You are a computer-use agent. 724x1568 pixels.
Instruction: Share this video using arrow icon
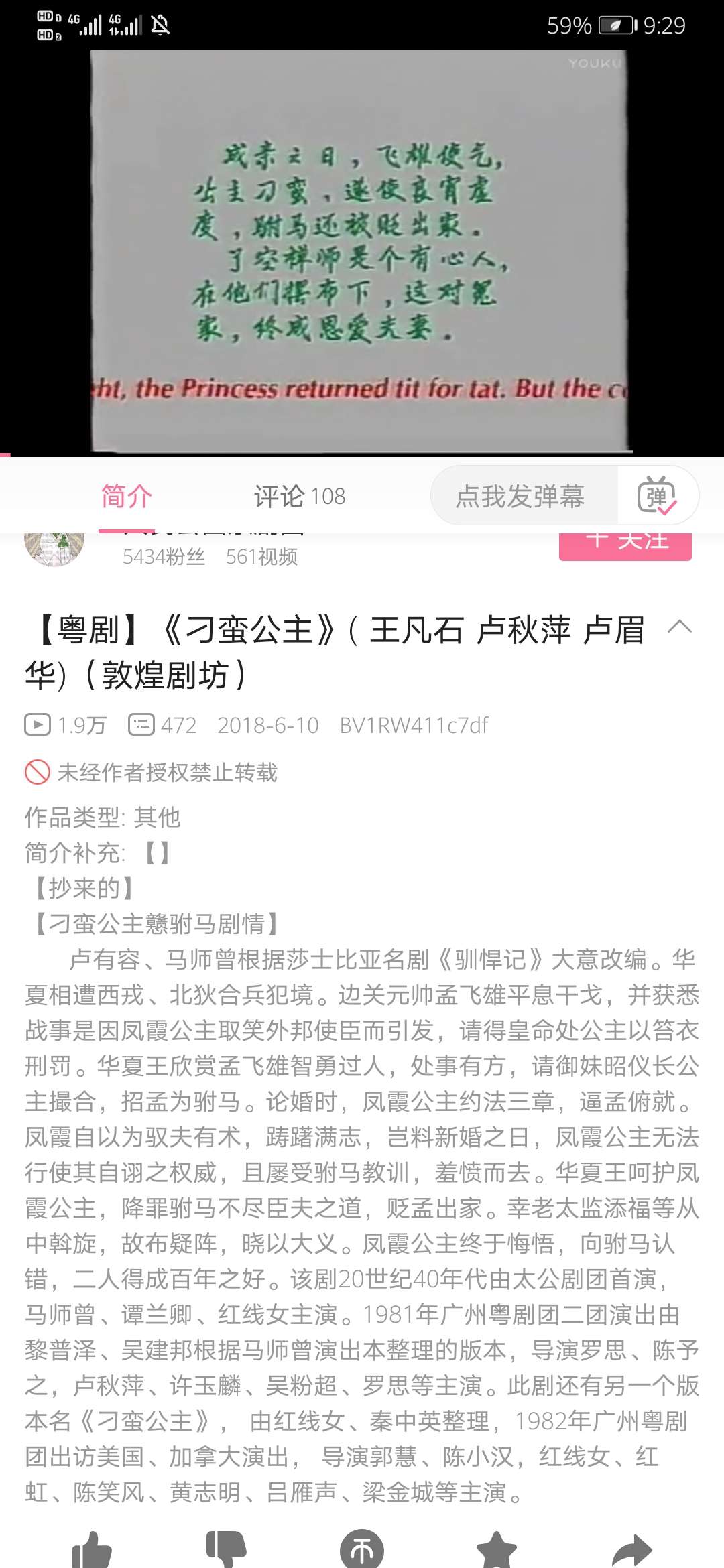pyautogui.click(x=631, y=1551)
